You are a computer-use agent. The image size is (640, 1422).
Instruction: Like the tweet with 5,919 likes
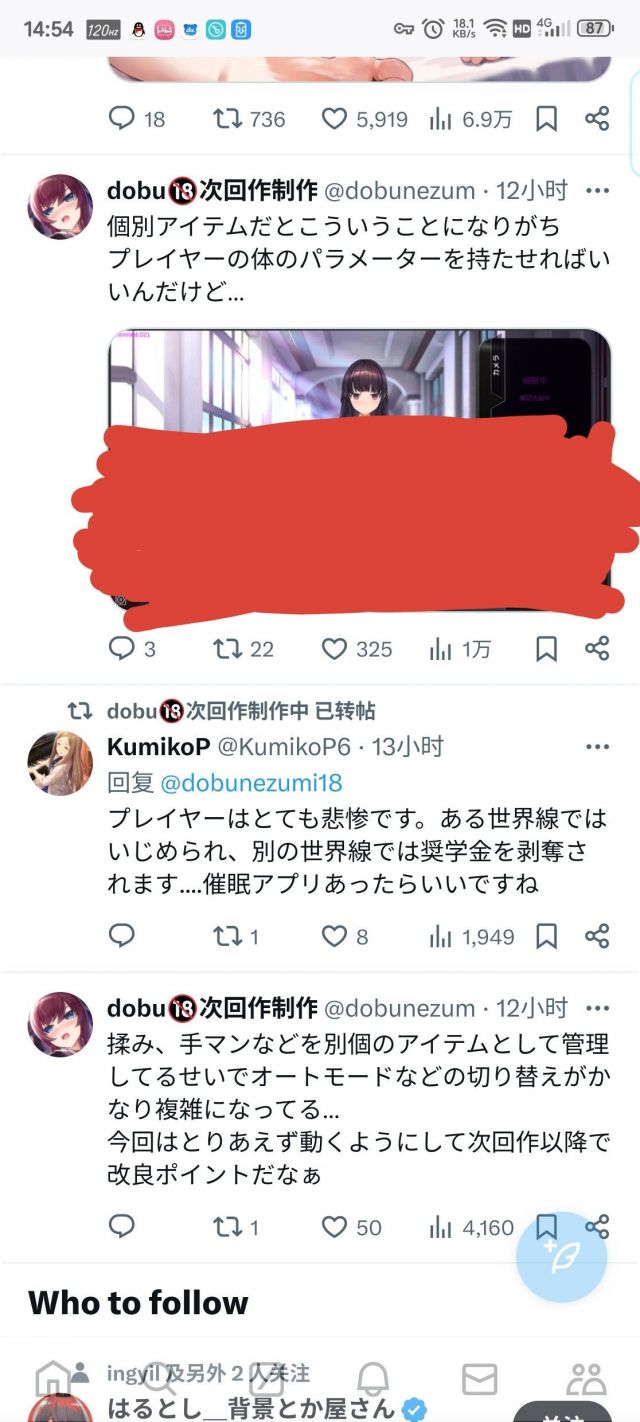(x=335, y=119)
